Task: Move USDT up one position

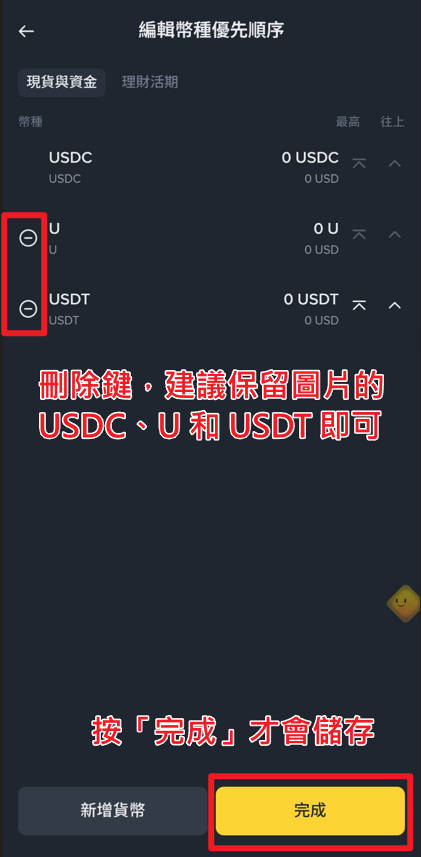Action: [395, 305]
